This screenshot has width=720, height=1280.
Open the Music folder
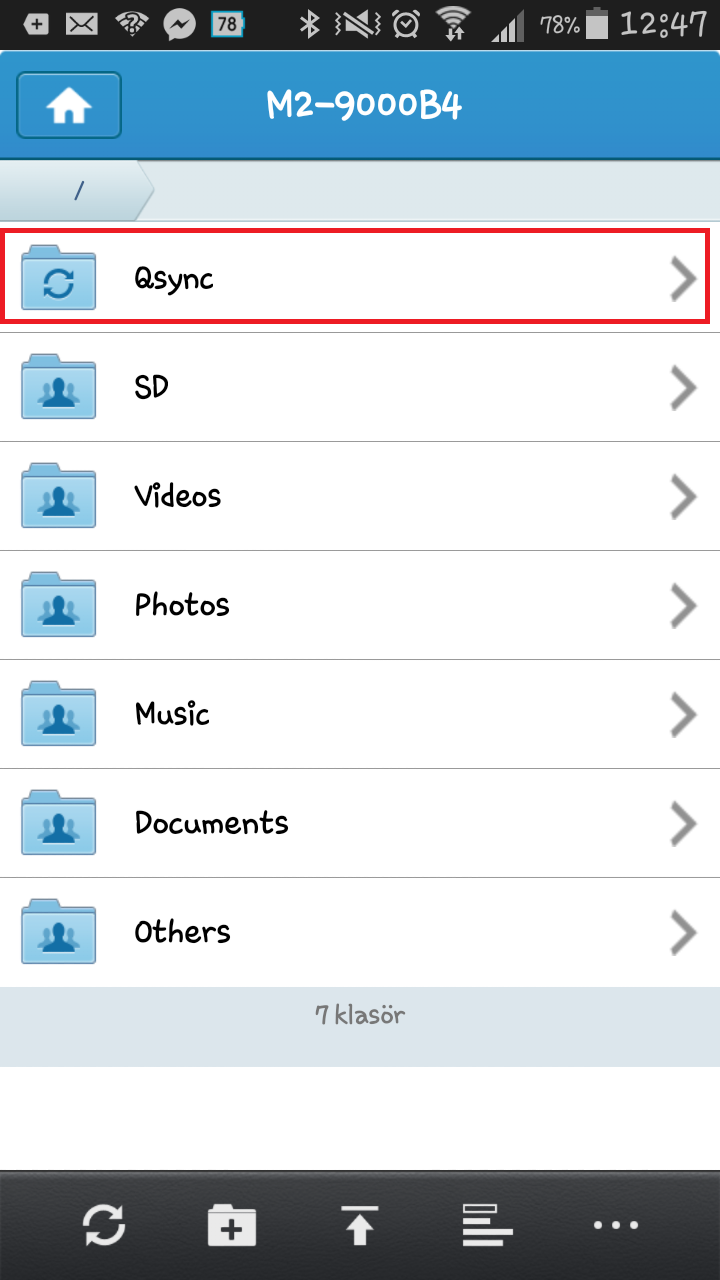click(360, 714)
